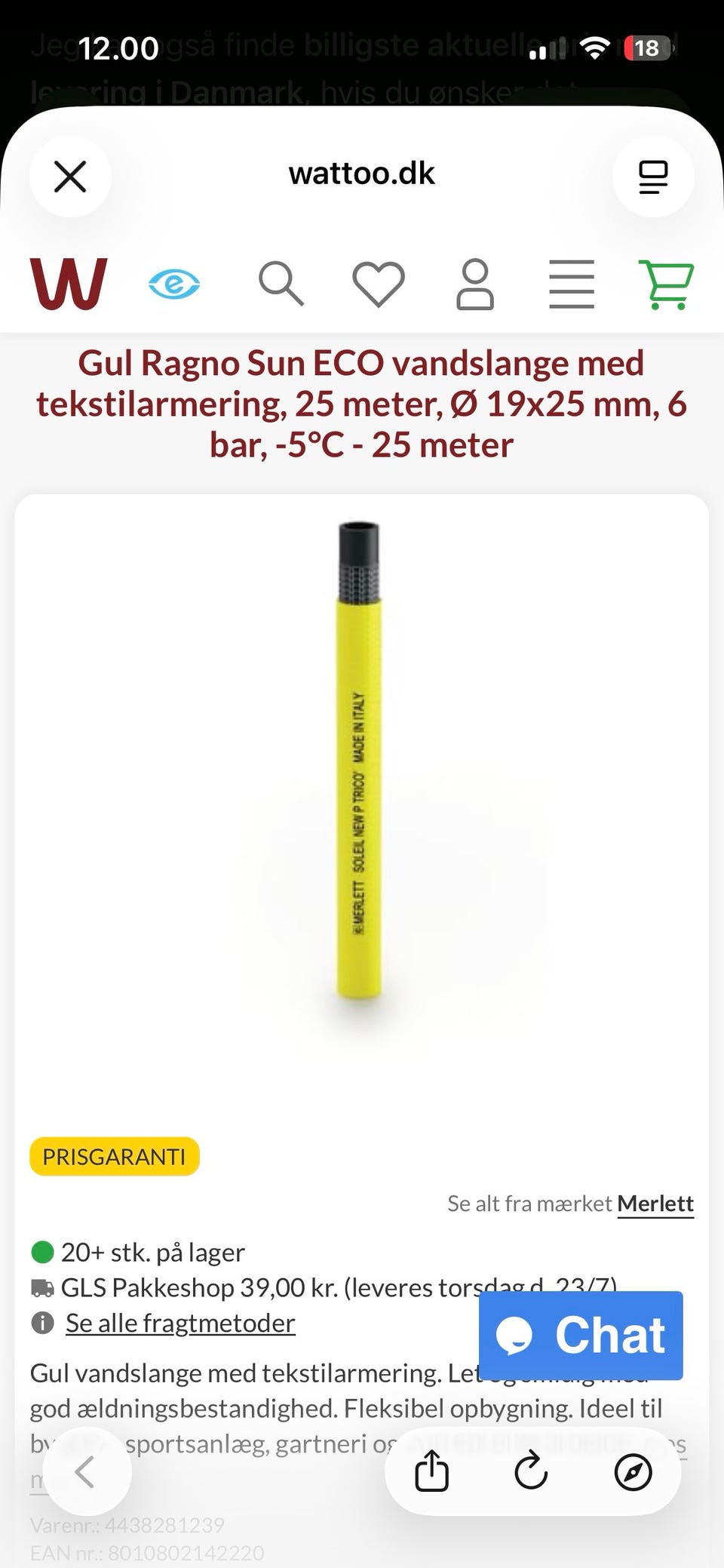This screenshot has height=1568, width=724.
Task: Close the in-app browser sheet
Action: point(70,177)
